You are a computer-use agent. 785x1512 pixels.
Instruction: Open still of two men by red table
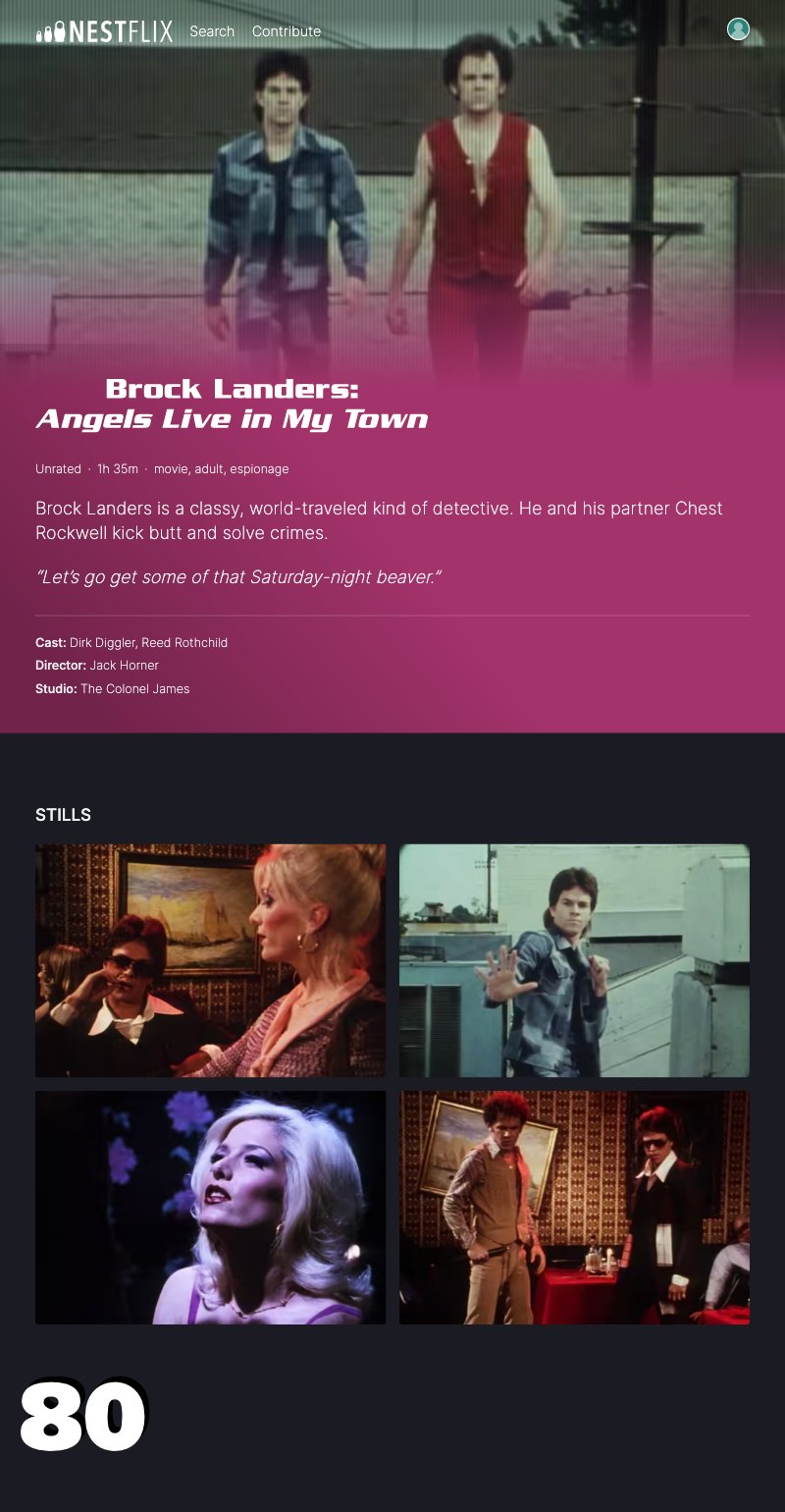point(574,1208)
